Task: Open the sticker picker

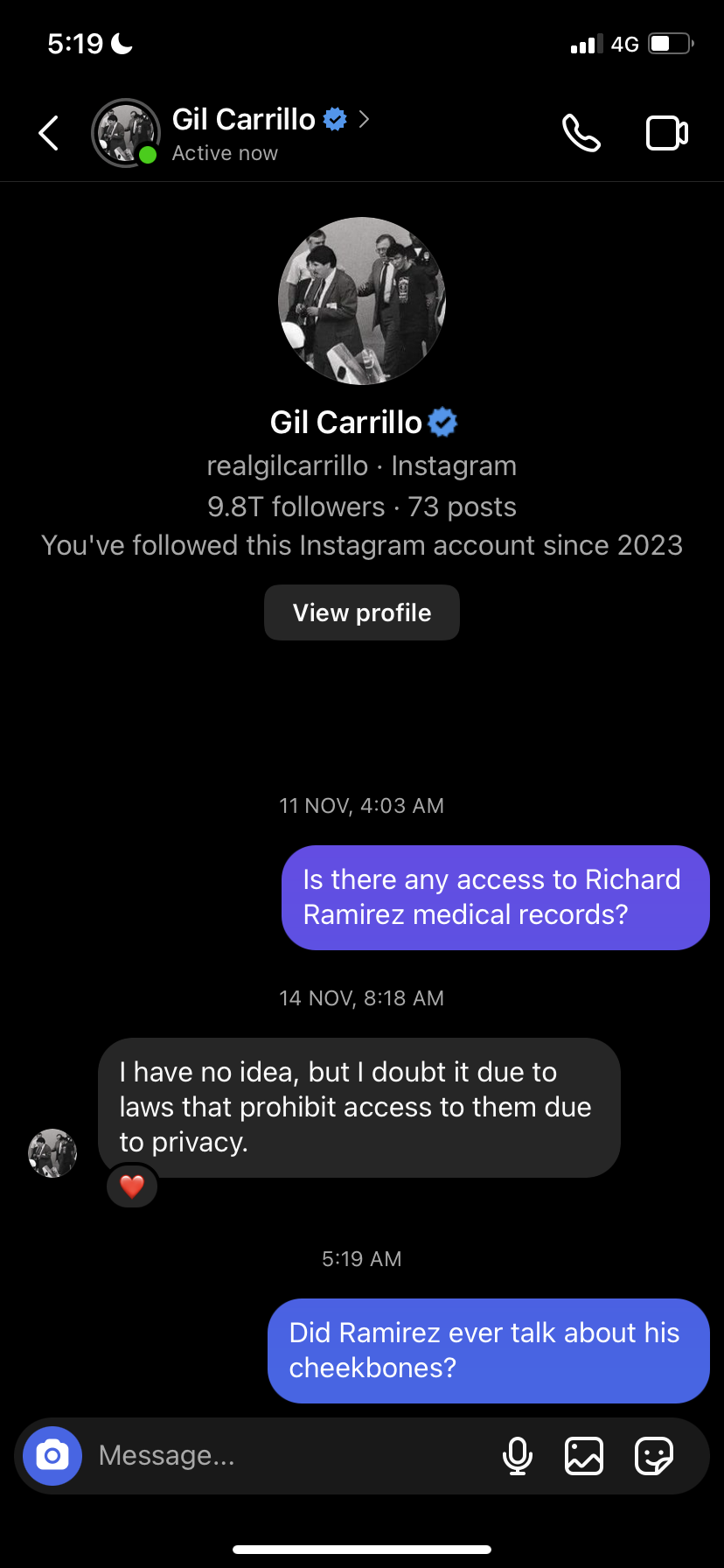Action: (x=654, y=1456)
